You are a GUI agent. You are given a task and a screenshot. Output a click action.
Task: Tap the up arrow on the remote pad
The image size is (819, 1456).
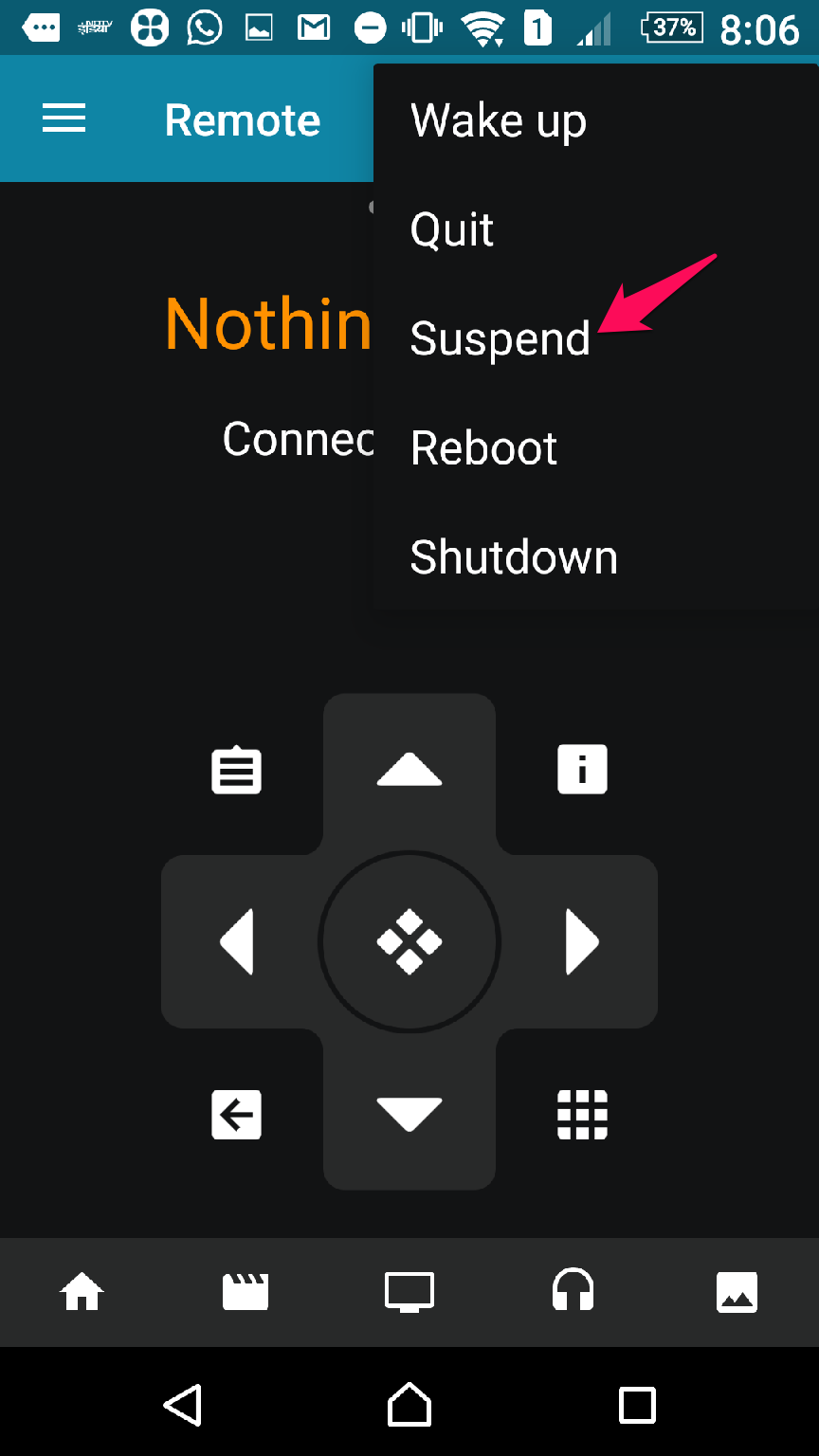pos(409,770)
